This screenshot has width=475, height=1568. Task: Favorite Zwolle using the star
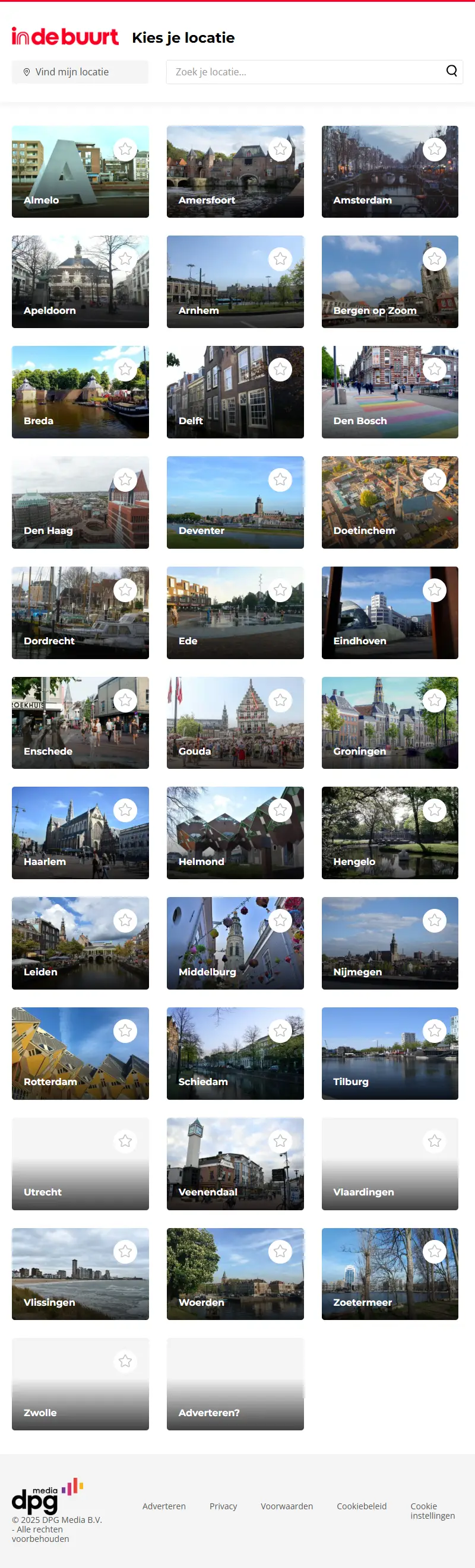coord(125,1362)
